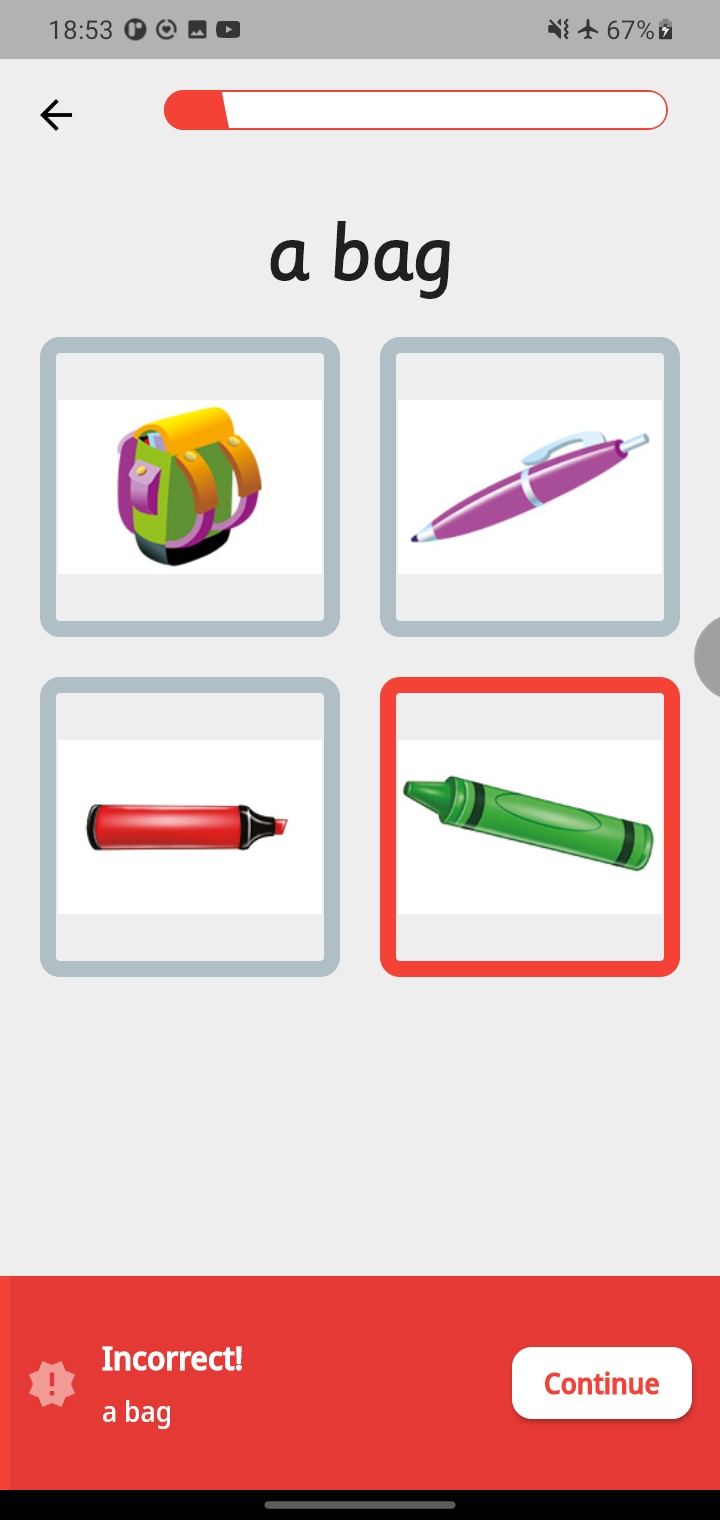Image resolution: width=720 pixels, height=1520 pixels.
Task: Choose the purple pen picture card
Action: coord(530,487)
